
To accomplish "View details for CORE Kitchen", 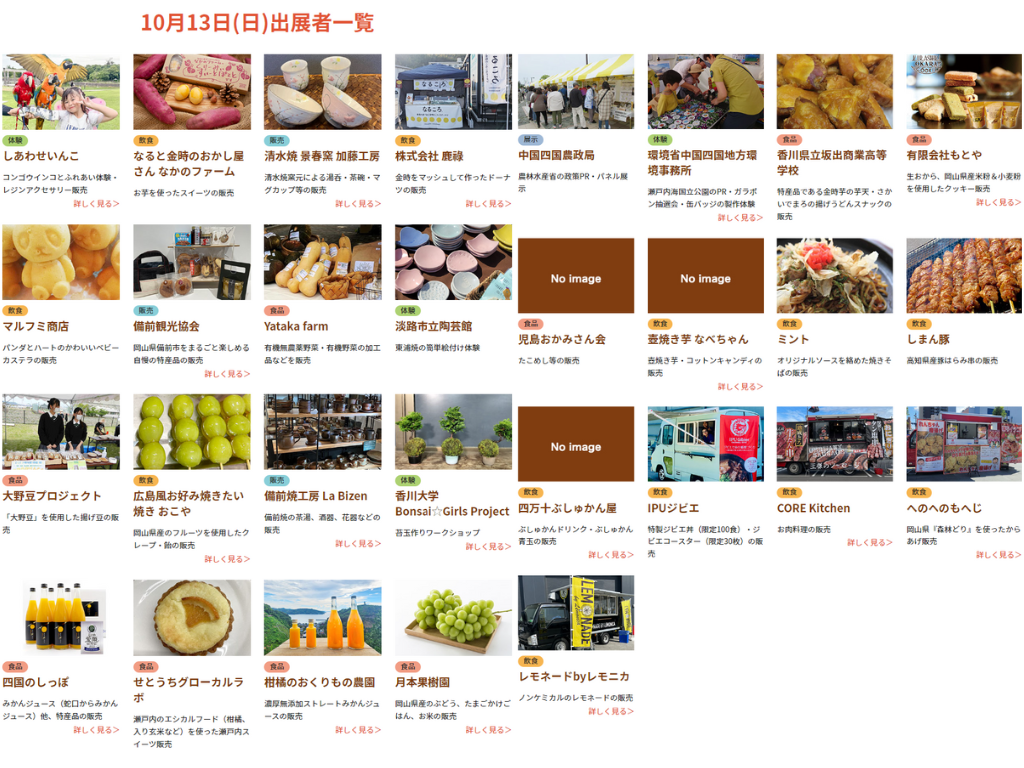I will click(x=870, y=543).
